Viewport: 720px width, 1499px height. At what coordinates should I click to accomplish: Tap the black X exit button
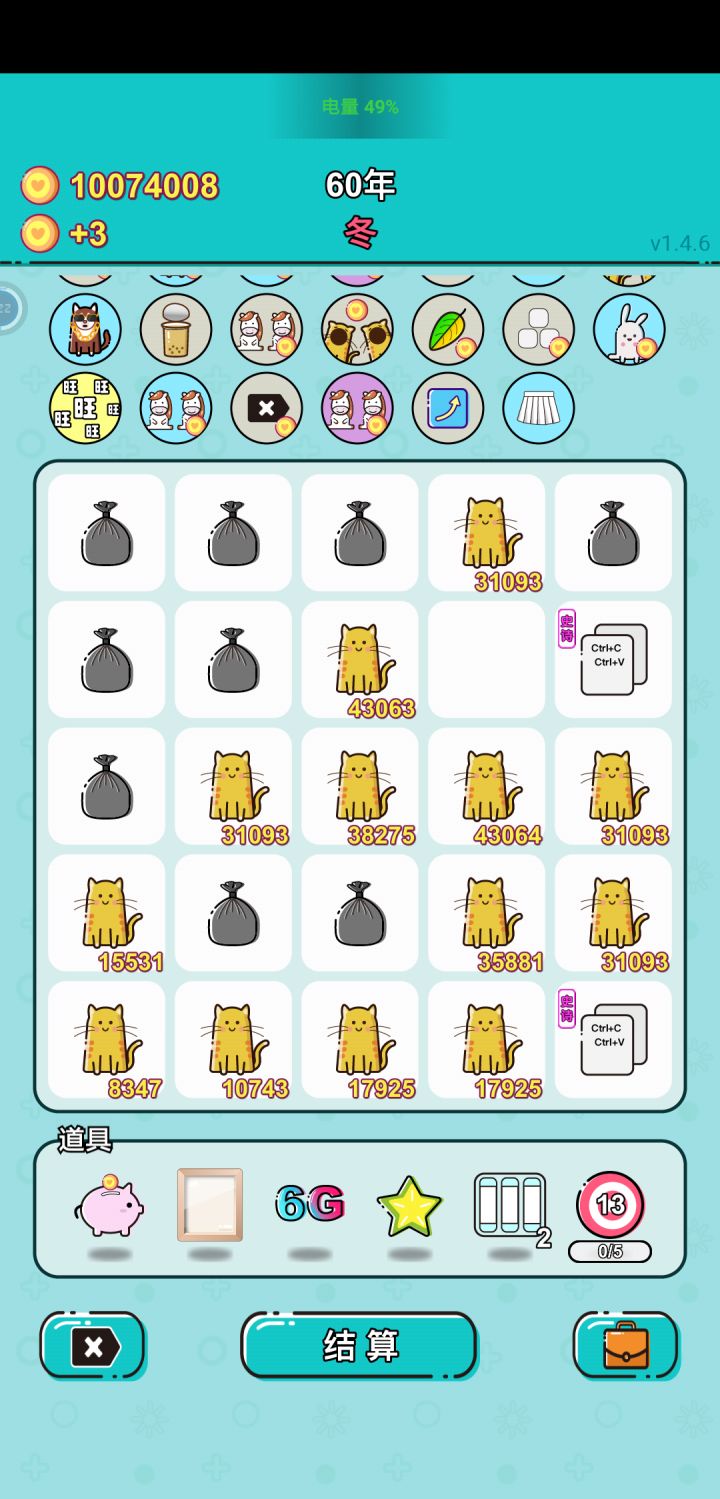click(x=92, y=1346)
